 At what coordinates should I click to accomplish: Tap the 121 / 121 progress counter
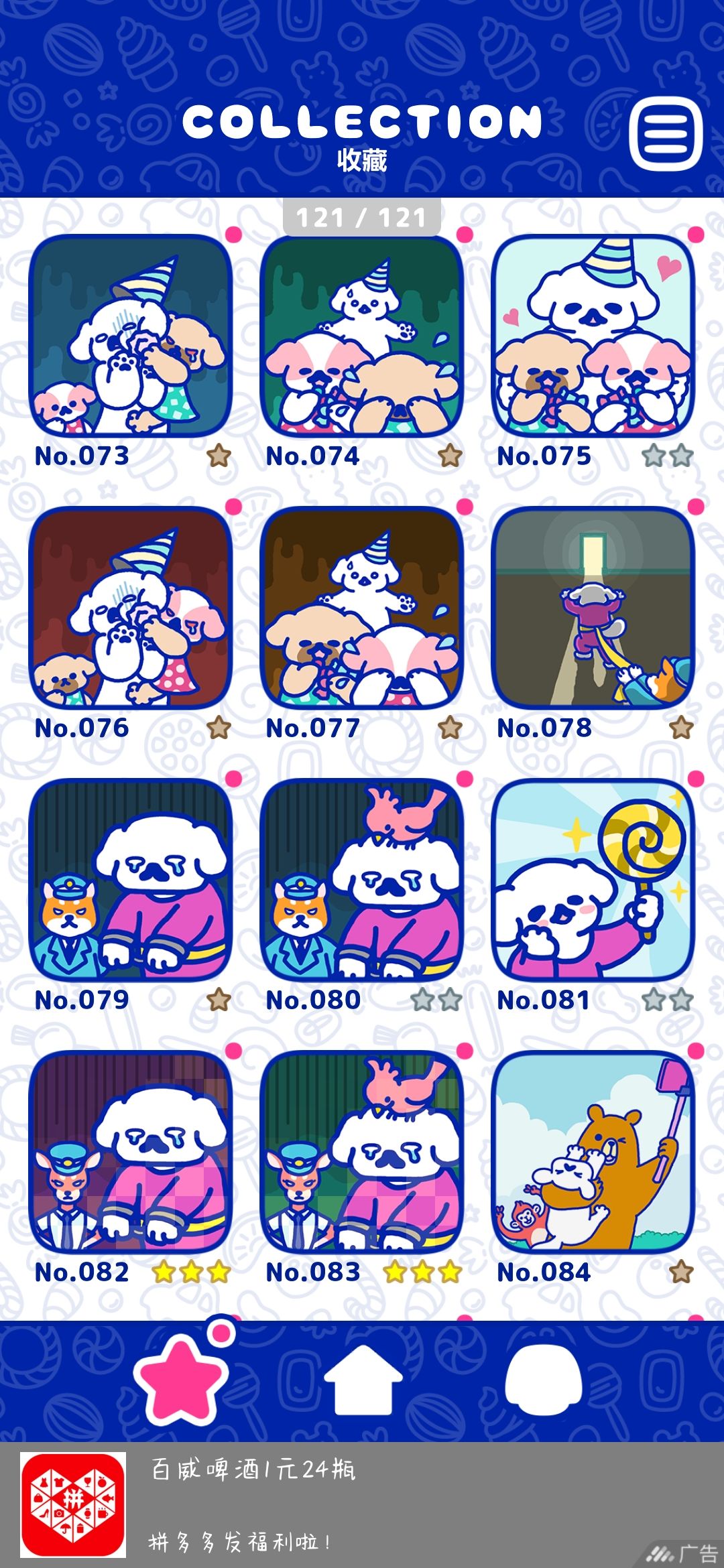[362, 216]
